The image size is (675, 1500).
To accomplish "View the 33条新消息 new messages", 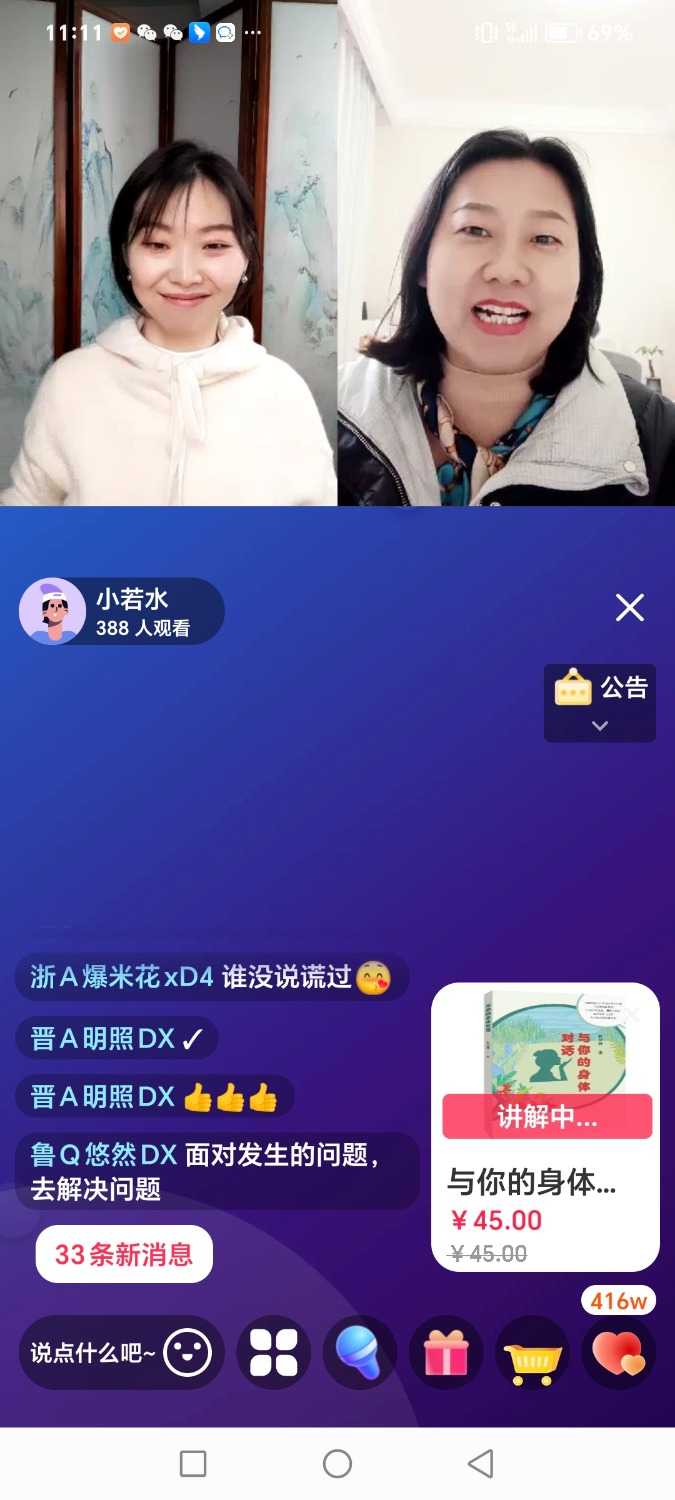I will (x=124, y=1254).
